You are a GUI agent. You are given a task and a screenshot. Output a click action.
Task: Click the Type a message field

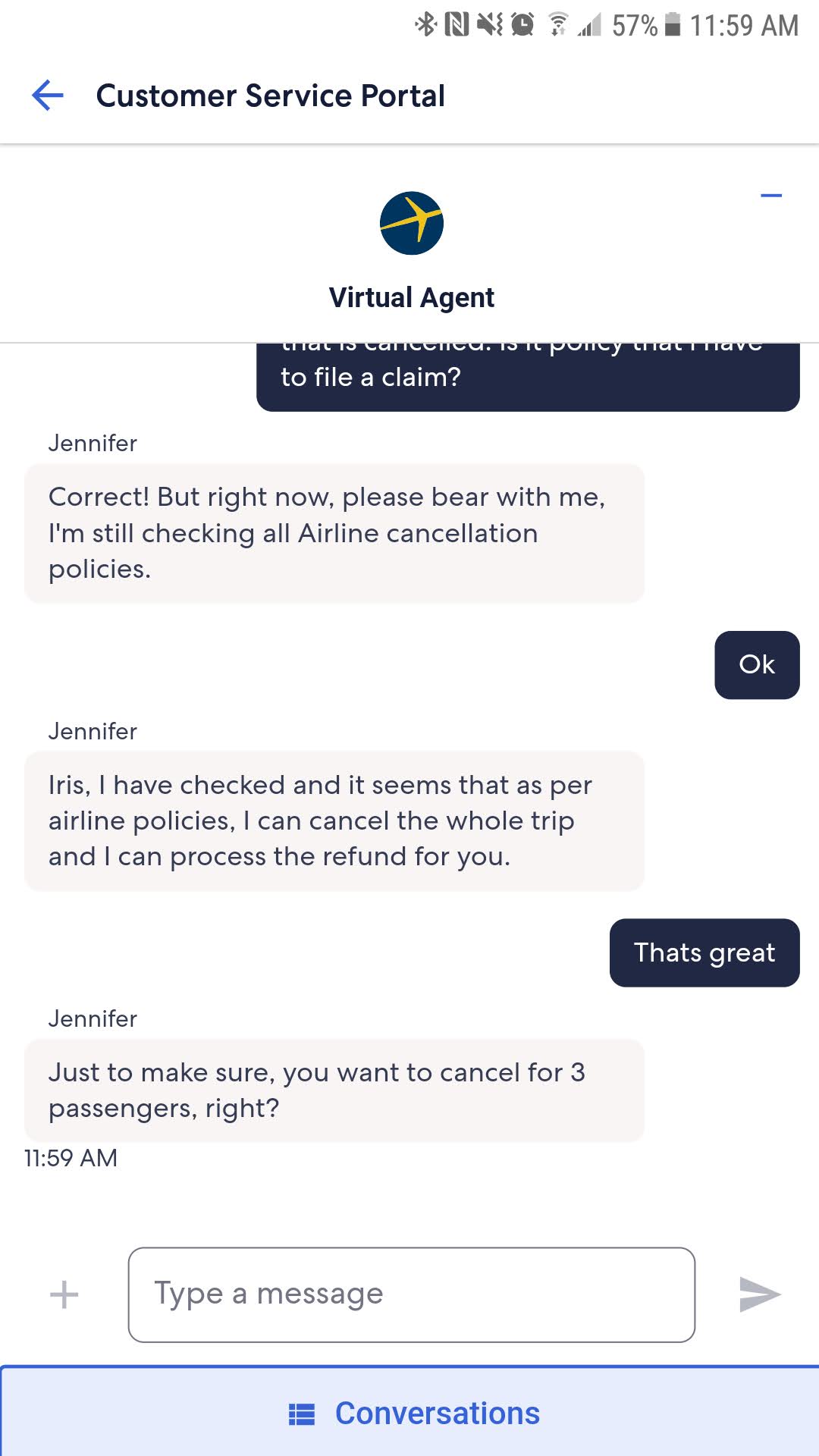412,1294
